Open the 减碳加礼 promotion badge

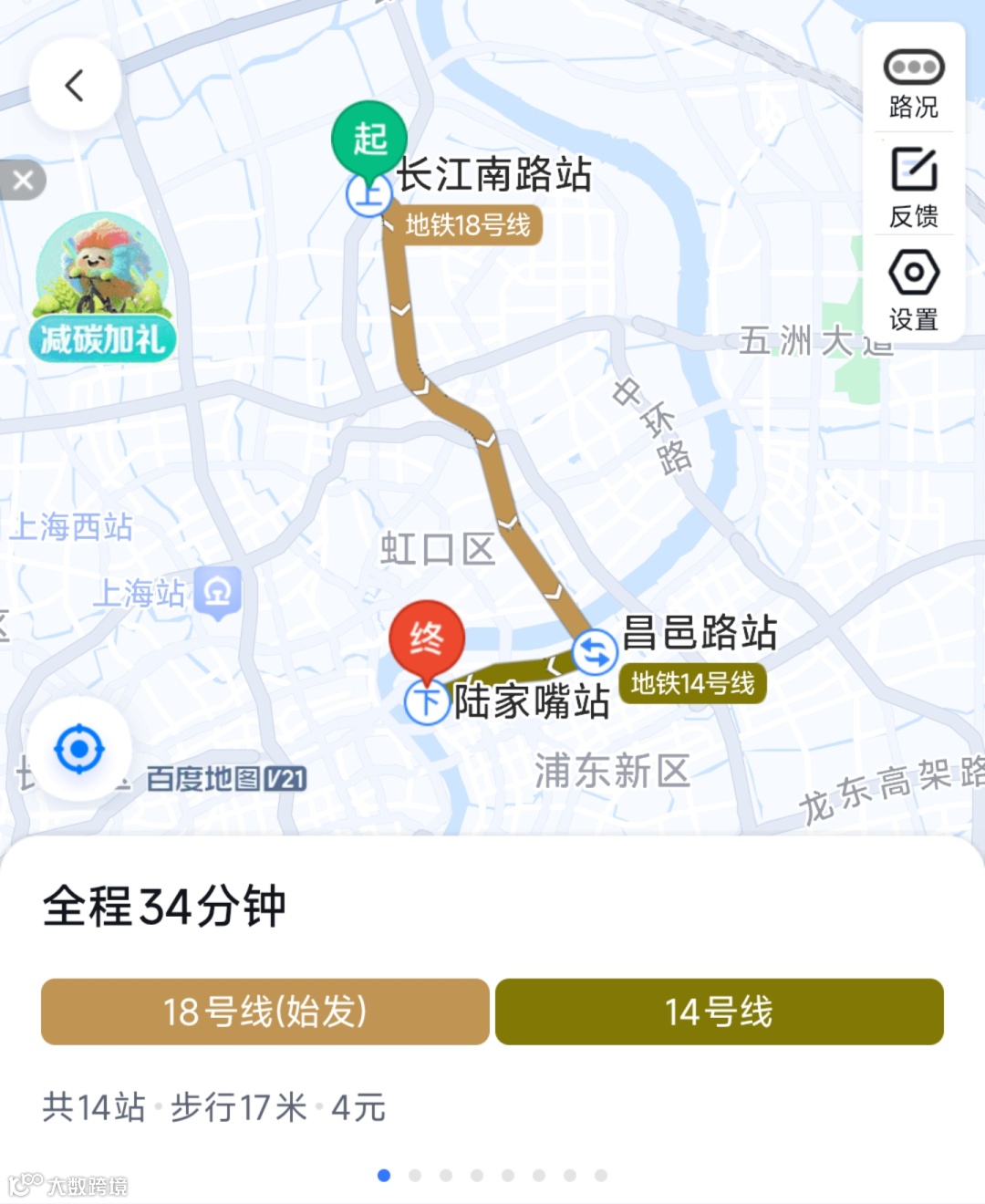[102, 287]
